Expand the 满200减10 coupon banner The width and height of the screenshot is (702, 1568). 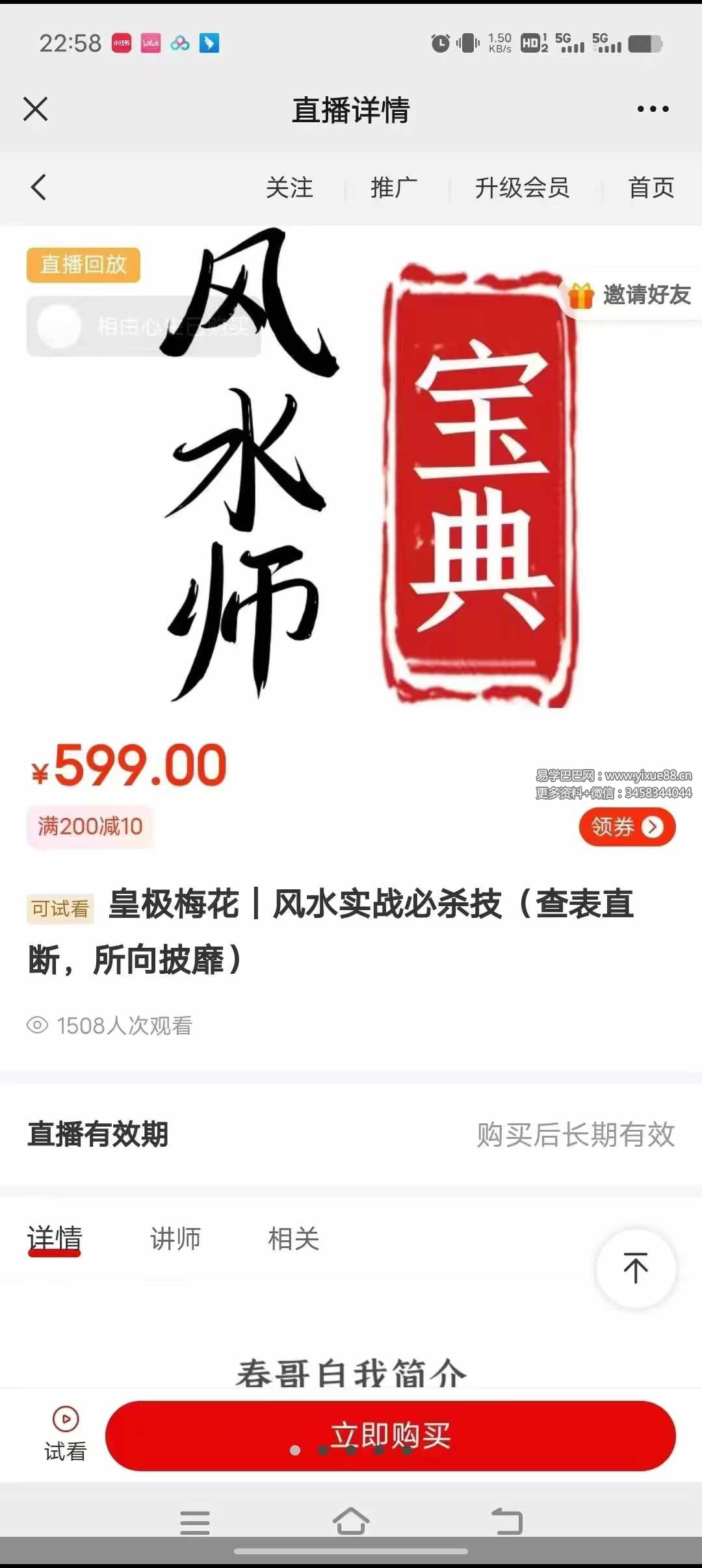coord(90,827)
